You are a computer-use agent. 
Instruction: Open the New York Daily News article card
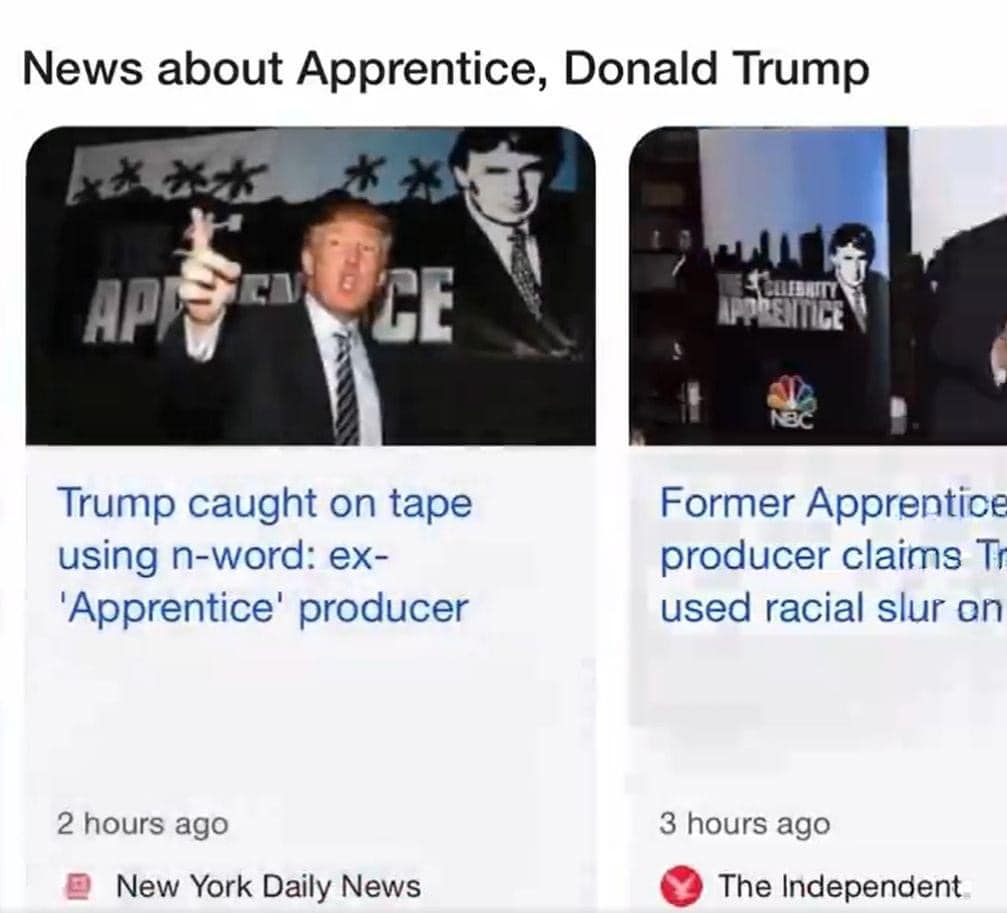264,555
